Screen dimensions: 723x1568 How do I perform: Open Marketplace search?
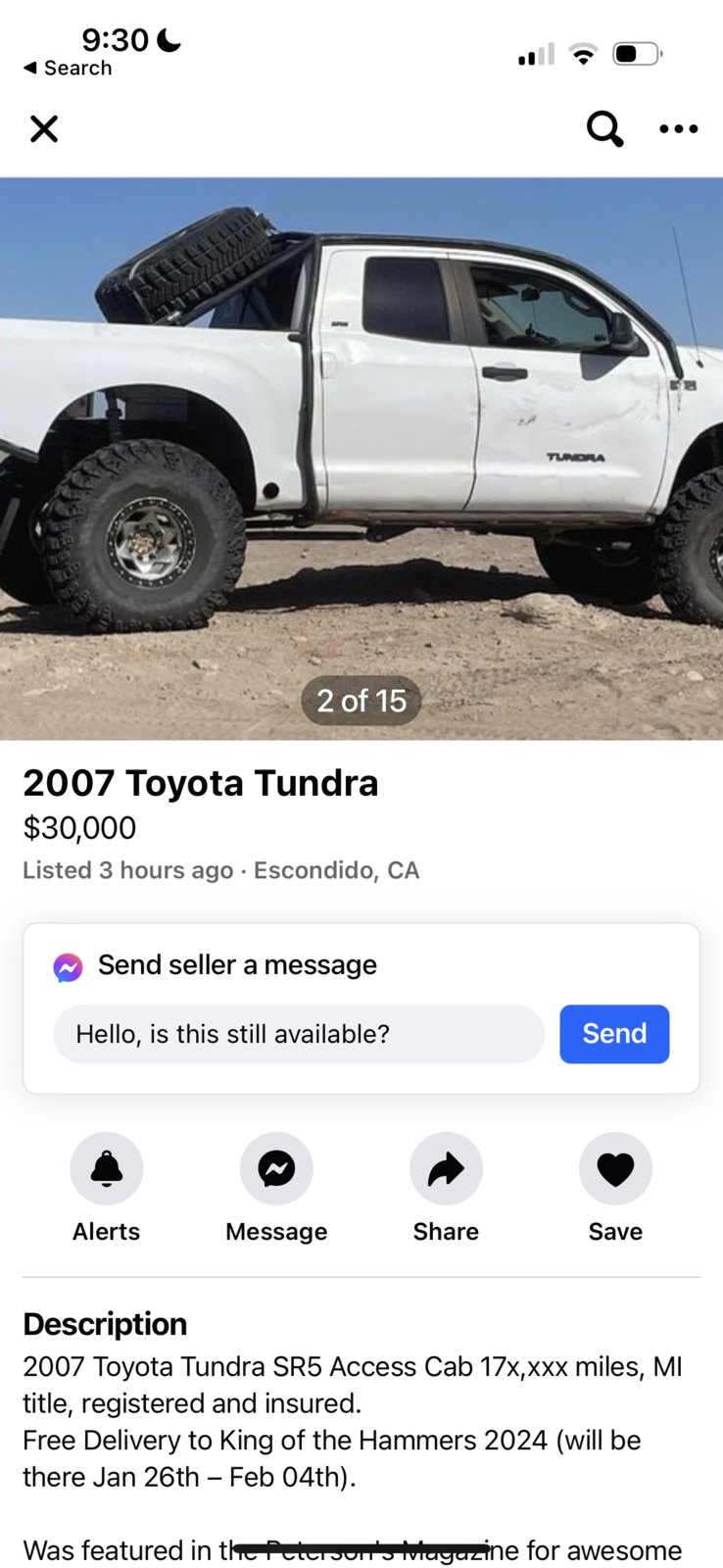[604, 128]
